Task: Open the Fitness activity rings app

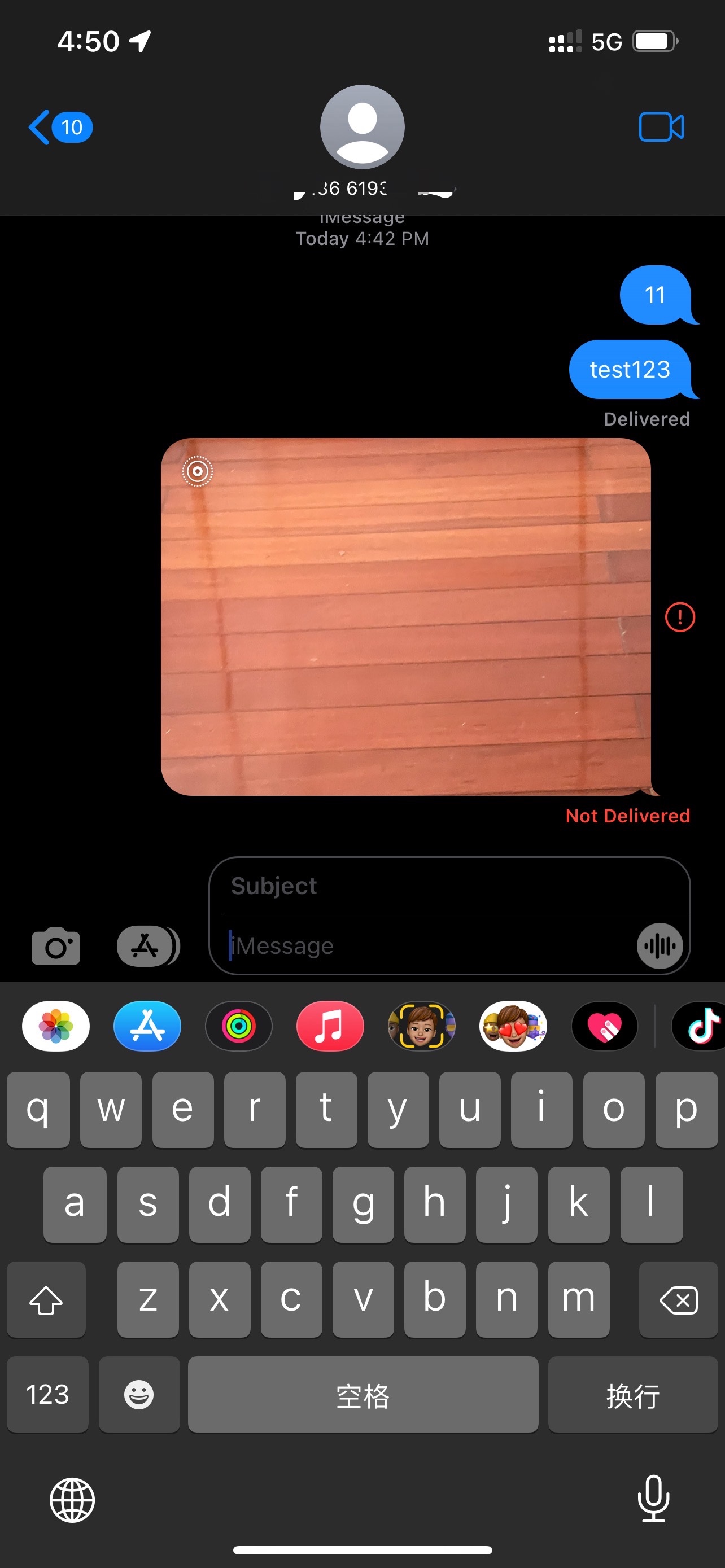Action: (x=239, y=1026)
